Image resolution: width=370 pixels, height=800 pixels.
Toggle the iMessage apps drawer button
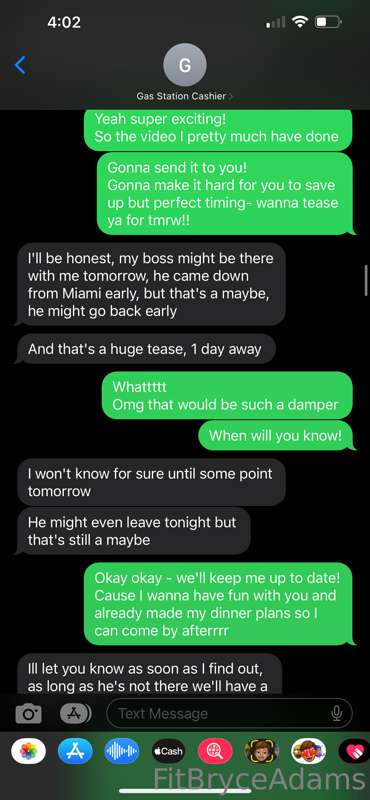(x=76, y=713)
